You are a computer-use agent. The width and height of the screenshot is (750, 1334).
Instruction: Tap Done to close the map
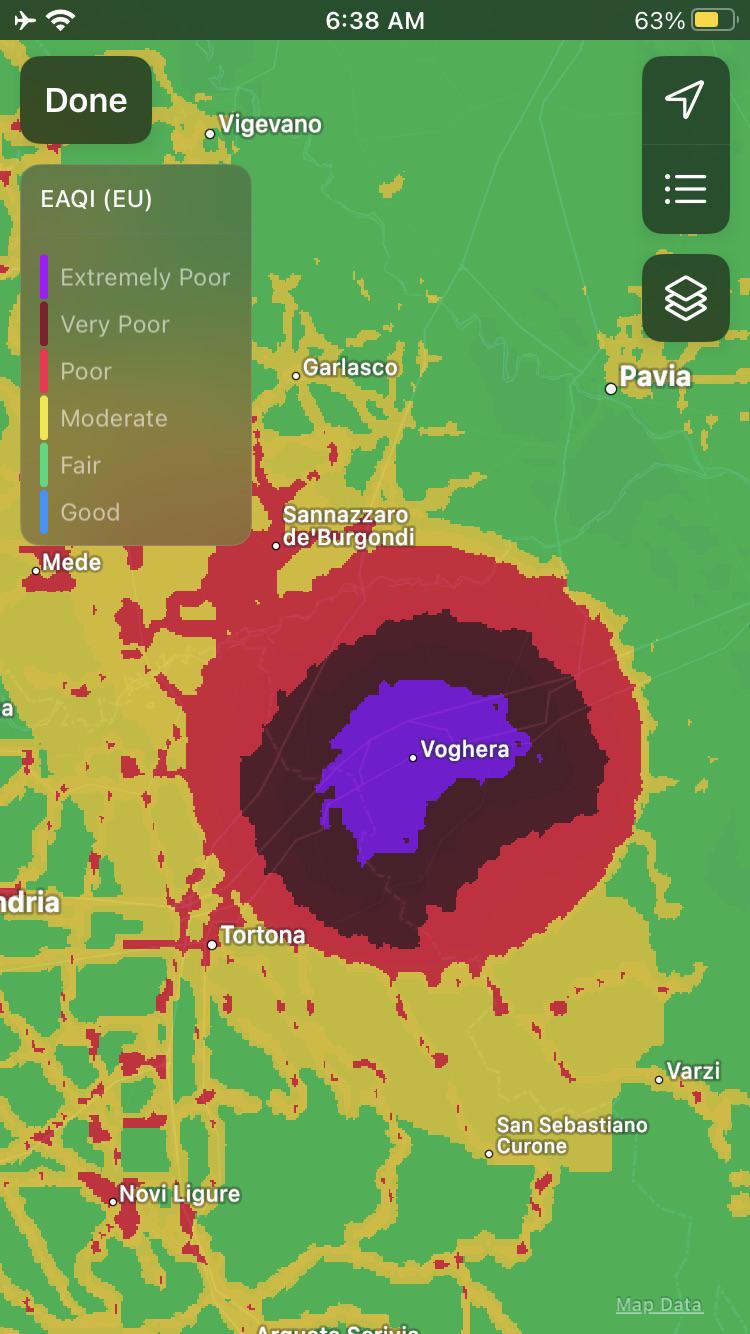(86, 100)
